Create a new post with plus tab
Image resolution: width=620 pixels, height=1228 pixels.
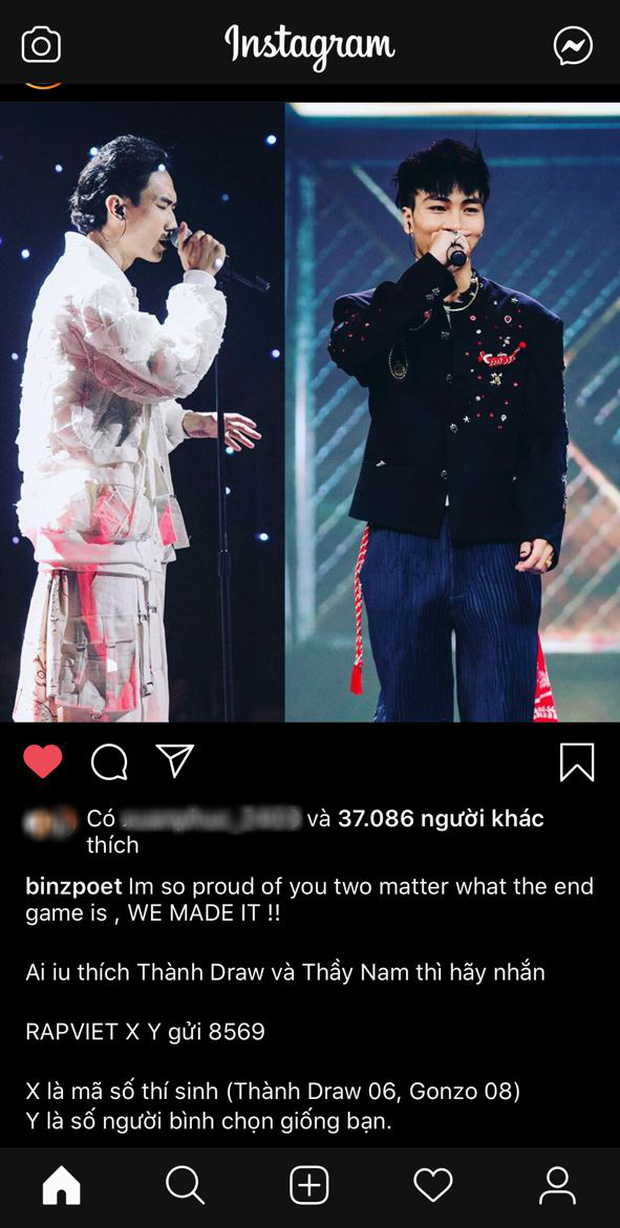coord(309,1185)
